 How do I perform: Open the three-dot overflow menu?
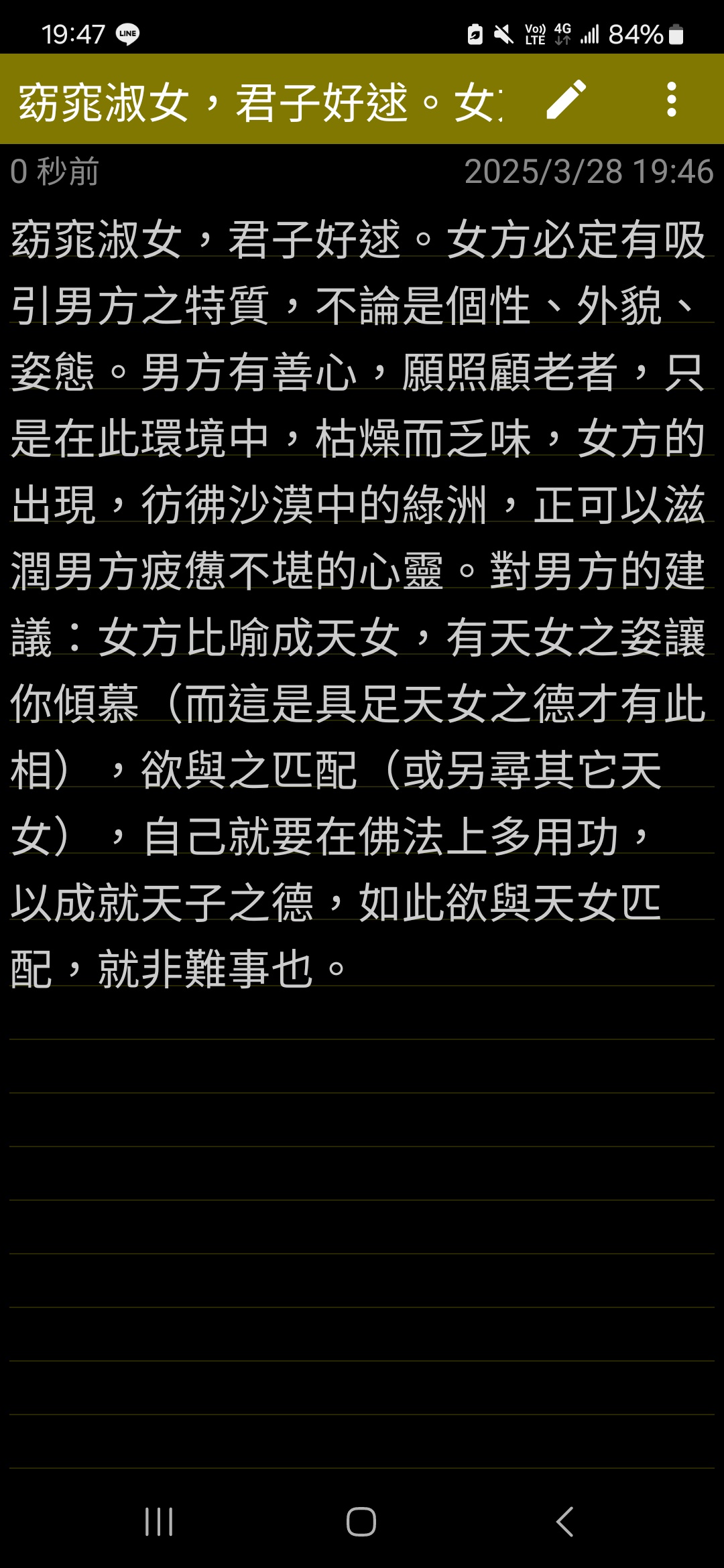671,100
